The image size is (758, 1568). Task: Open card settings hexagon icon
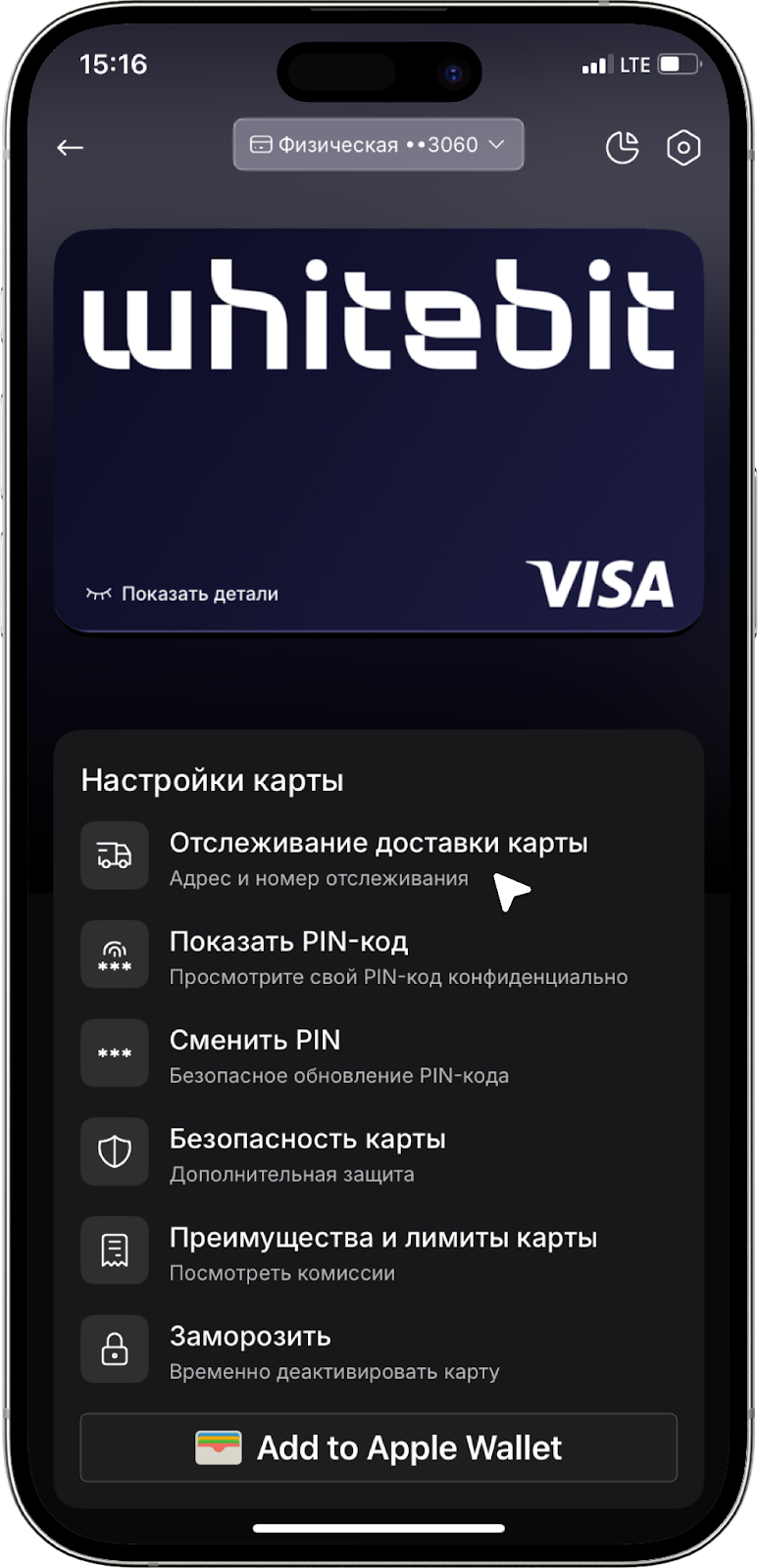pos(683,147)
